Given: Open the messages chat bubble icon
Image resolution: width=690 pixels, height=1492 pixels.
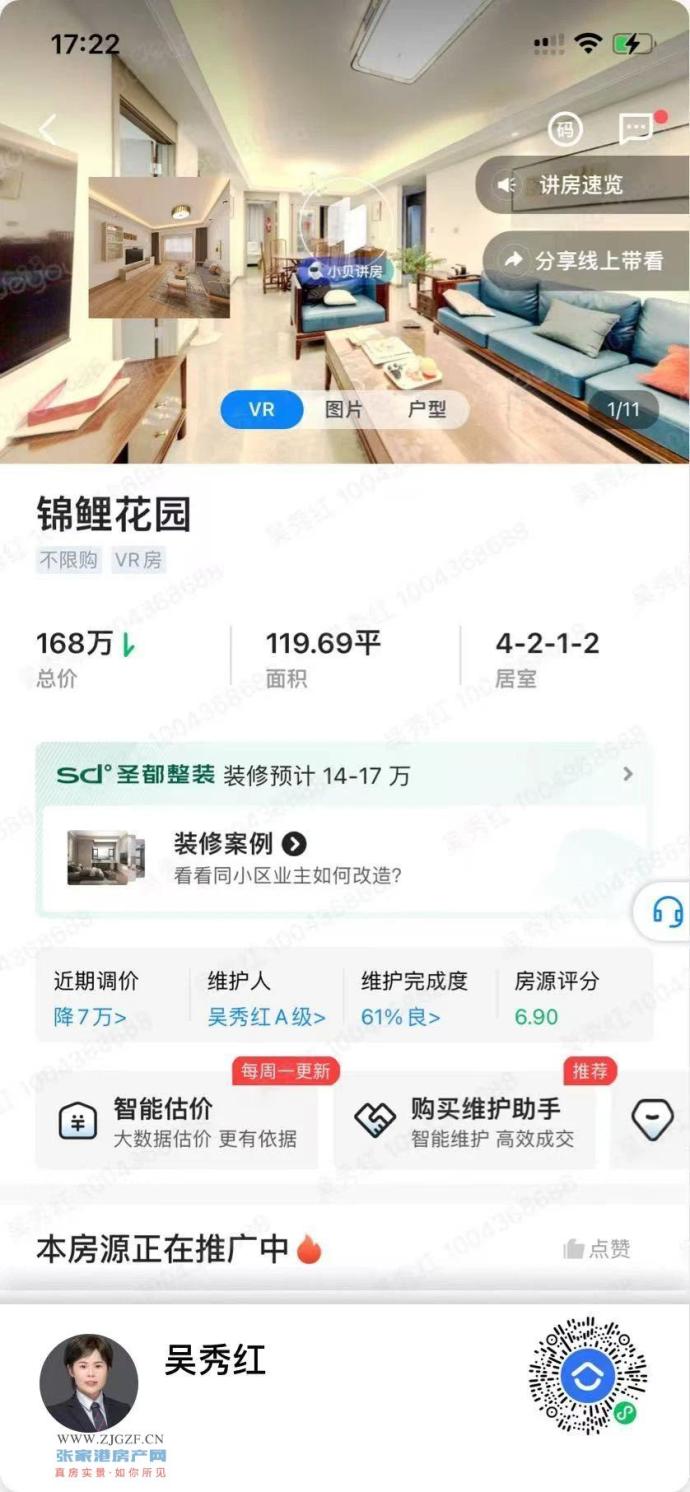Looking at the screenshot, I should [x=635, y=129].
